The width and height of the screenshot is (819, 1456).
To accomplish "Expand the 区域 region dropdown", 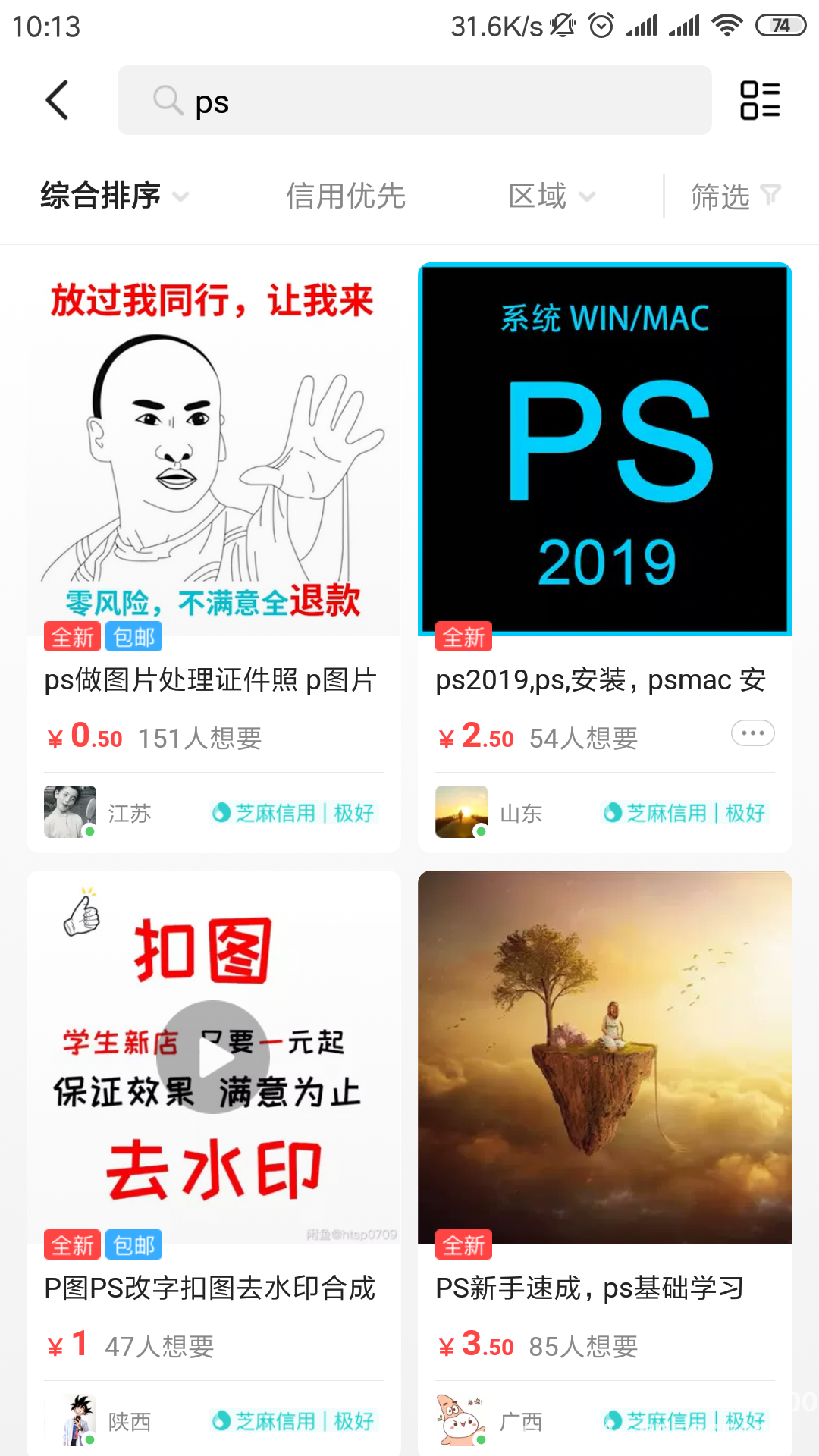I will 551,196.
